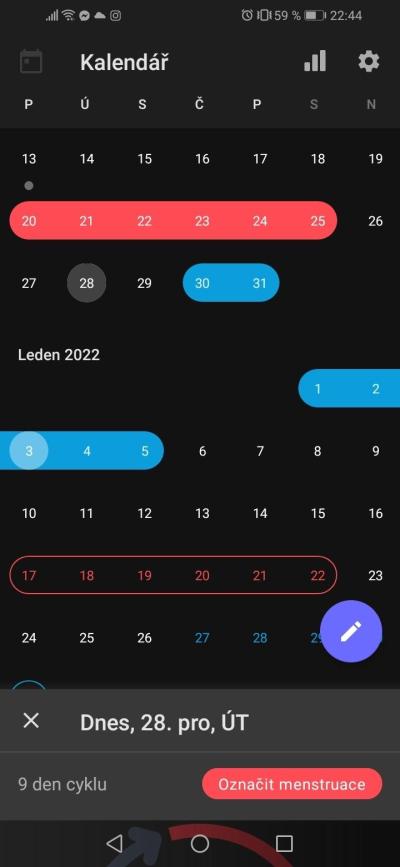The width and height of the screenshot is (400, 867).
Task: Select January 10 in the calendar
Action: [29, 513]
